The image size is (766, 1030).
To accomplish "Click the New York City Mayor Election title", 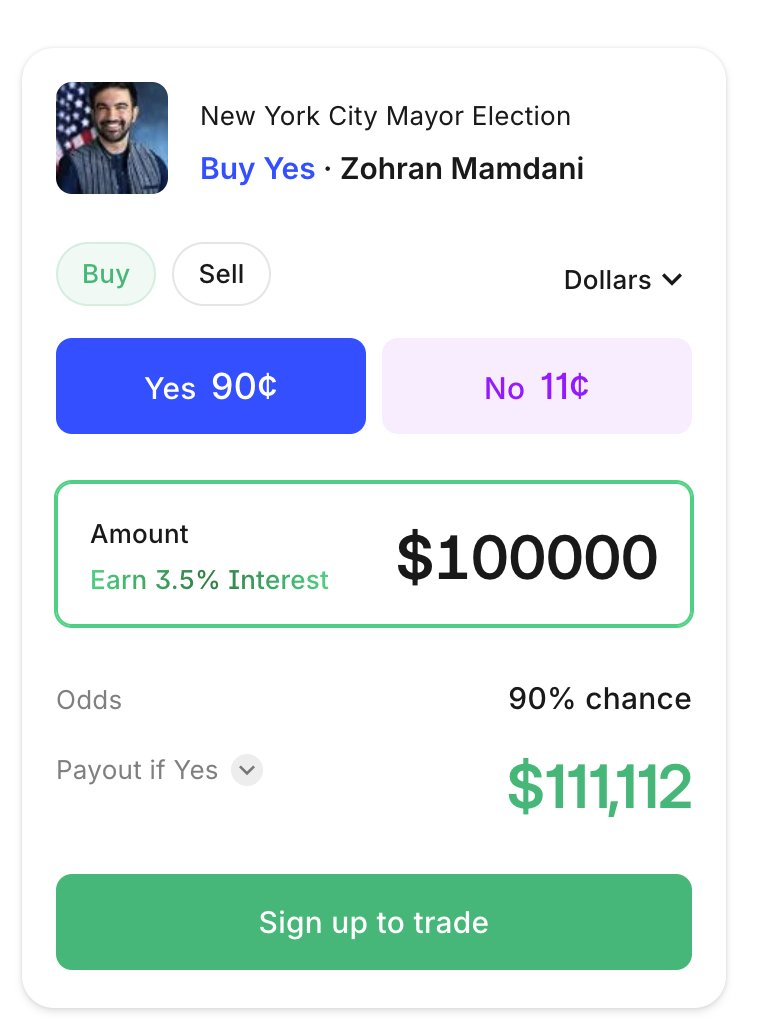I will (387, 116).
